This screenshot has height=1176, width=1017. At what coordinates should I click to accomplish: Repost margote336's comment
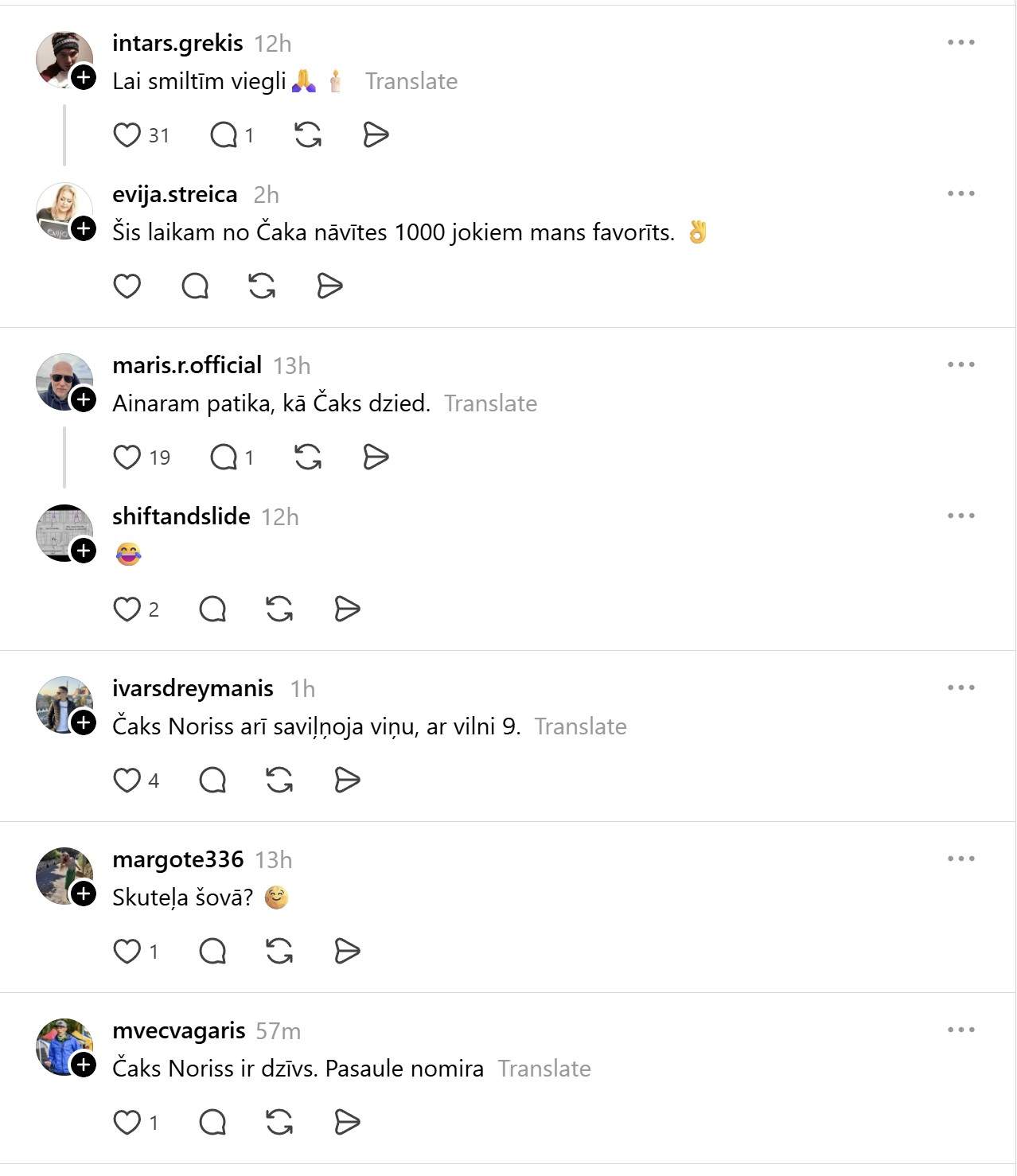click(279, 952)
